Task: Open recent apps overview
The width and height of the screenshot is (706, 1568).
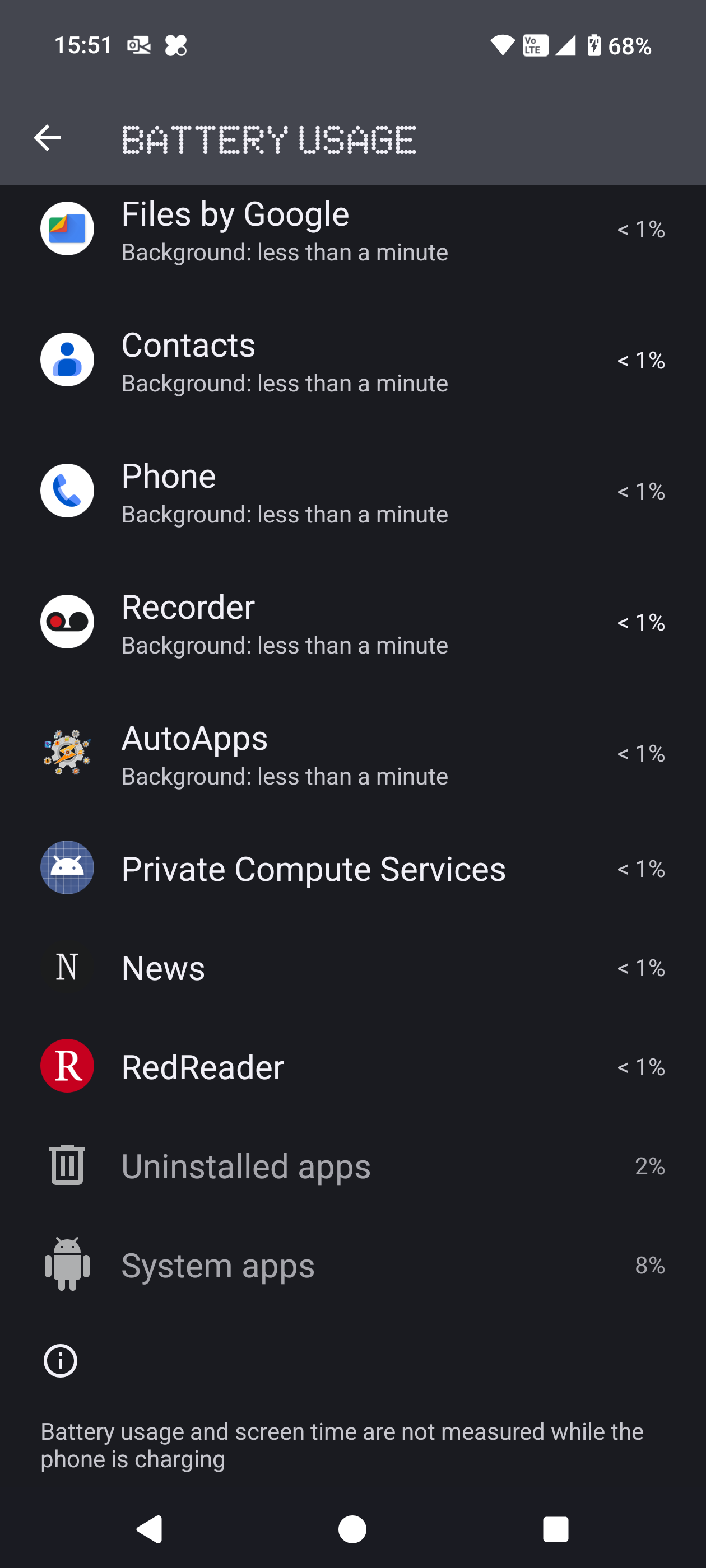Action: coord(555,1528)
